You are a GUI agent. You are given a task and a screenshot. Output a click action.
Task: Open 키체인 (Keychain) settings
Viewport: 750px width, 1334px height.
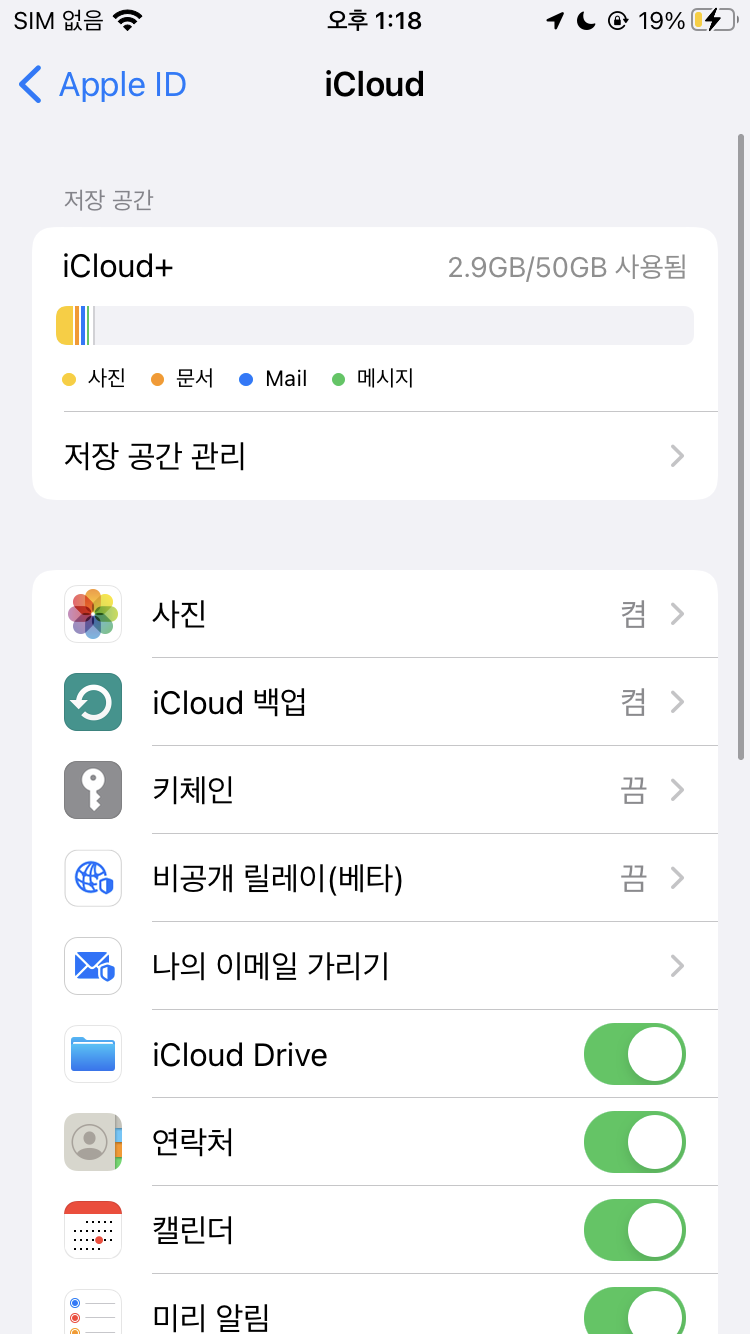(374, 790)
